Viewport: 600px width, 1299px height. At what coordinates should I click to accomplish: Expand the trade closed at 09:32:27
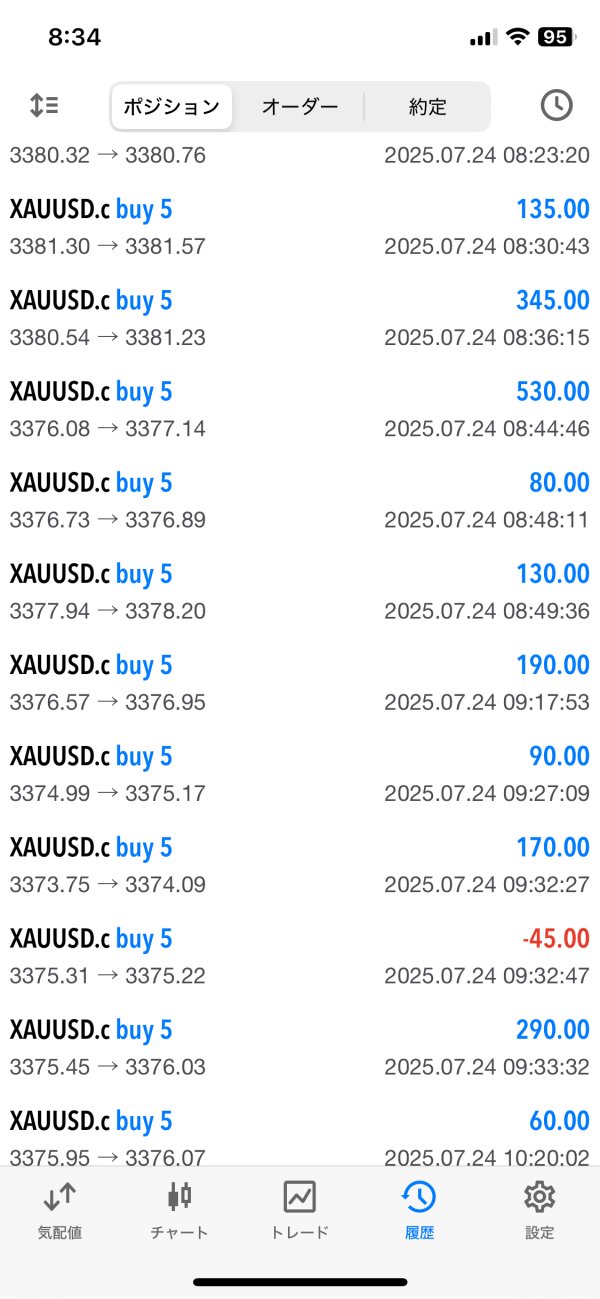(300, 865)
